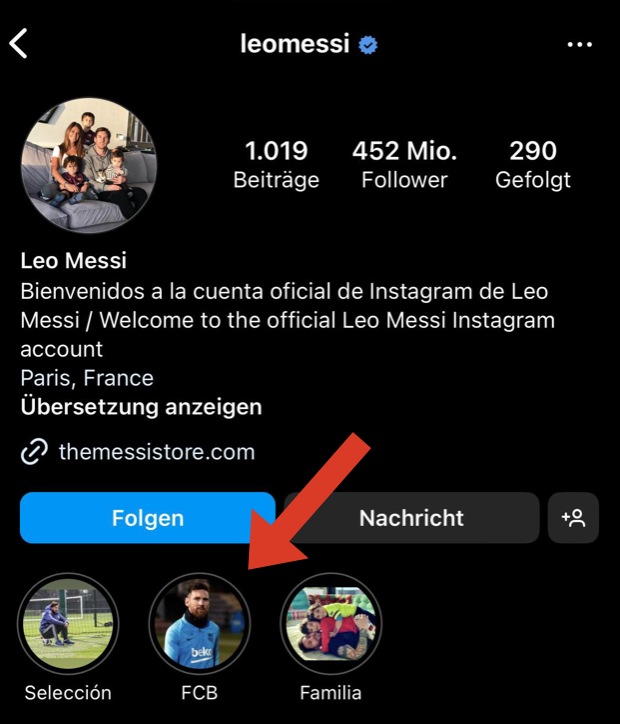Viewport: 620px width, 724px height.
Task: Open the themessistore.com link
Action: tap(156, 452)
